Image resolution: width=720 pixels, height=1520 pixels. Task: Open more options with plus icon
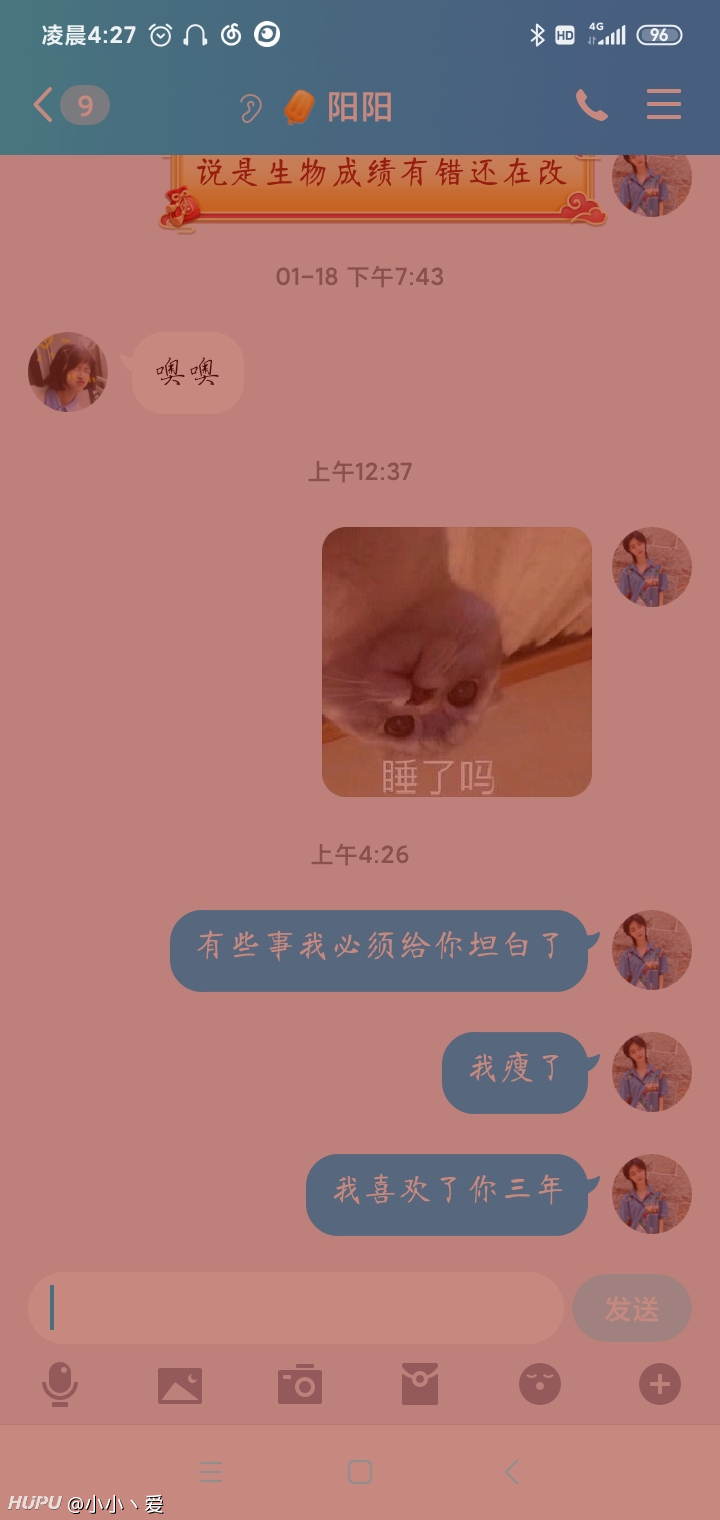pyautogui.click(x=660, y=1385)
